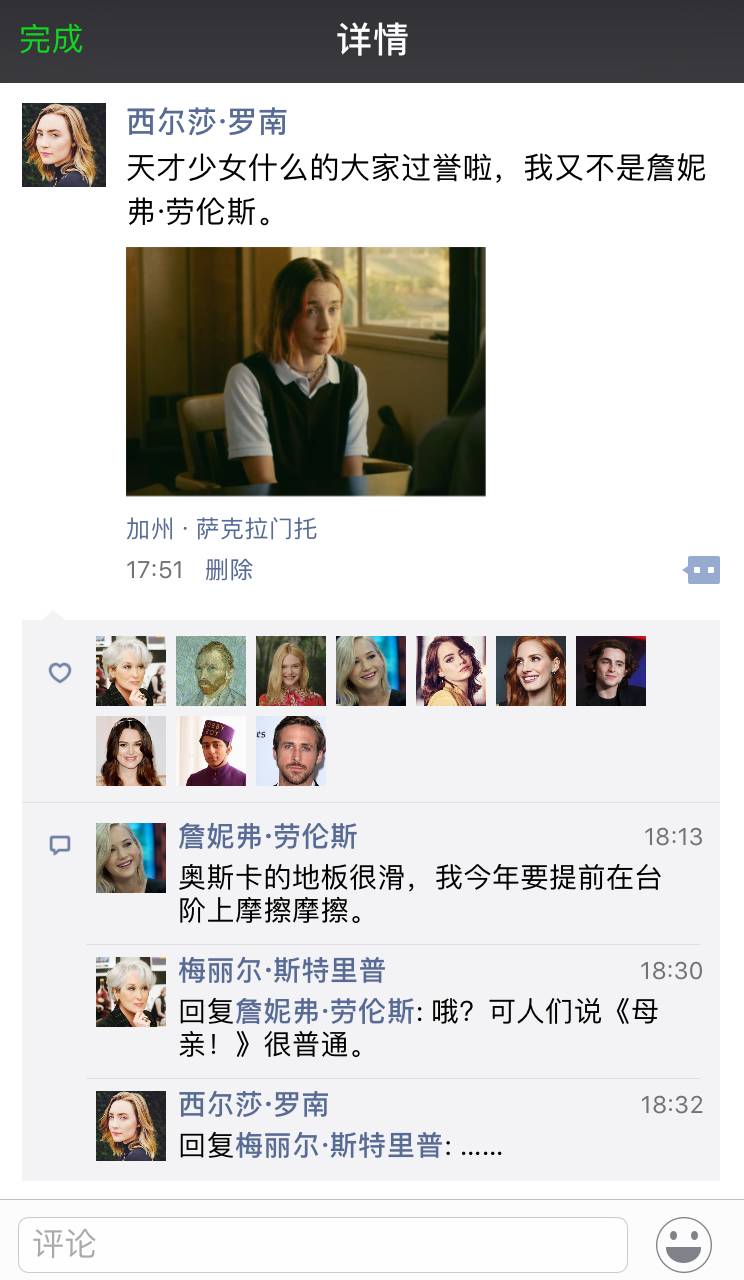744x1280 pixels.
Task: Open location 加州 · 萨克拉门托
Action: tap(221, 528)
